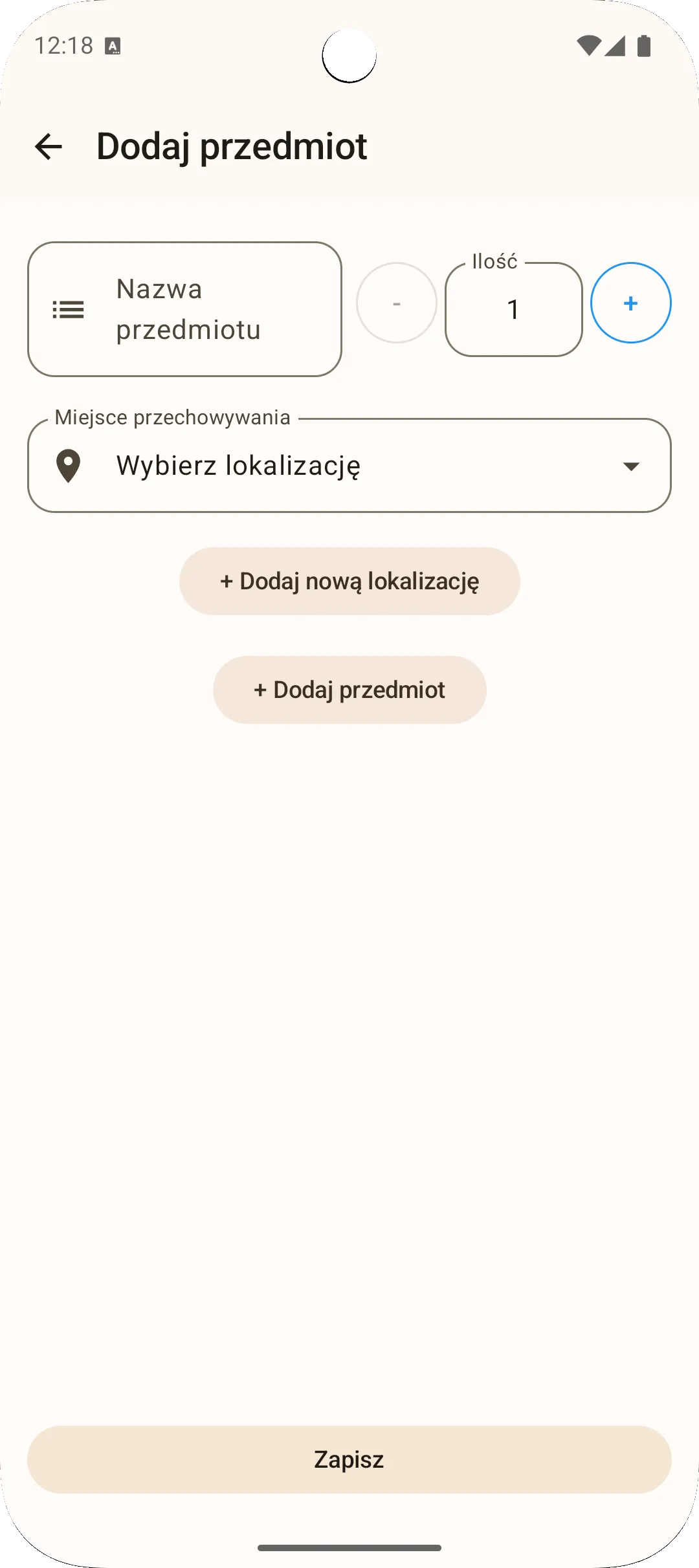699x1568 pixels.
Task: Click the location pin icon
Action: tap(69, 465)
